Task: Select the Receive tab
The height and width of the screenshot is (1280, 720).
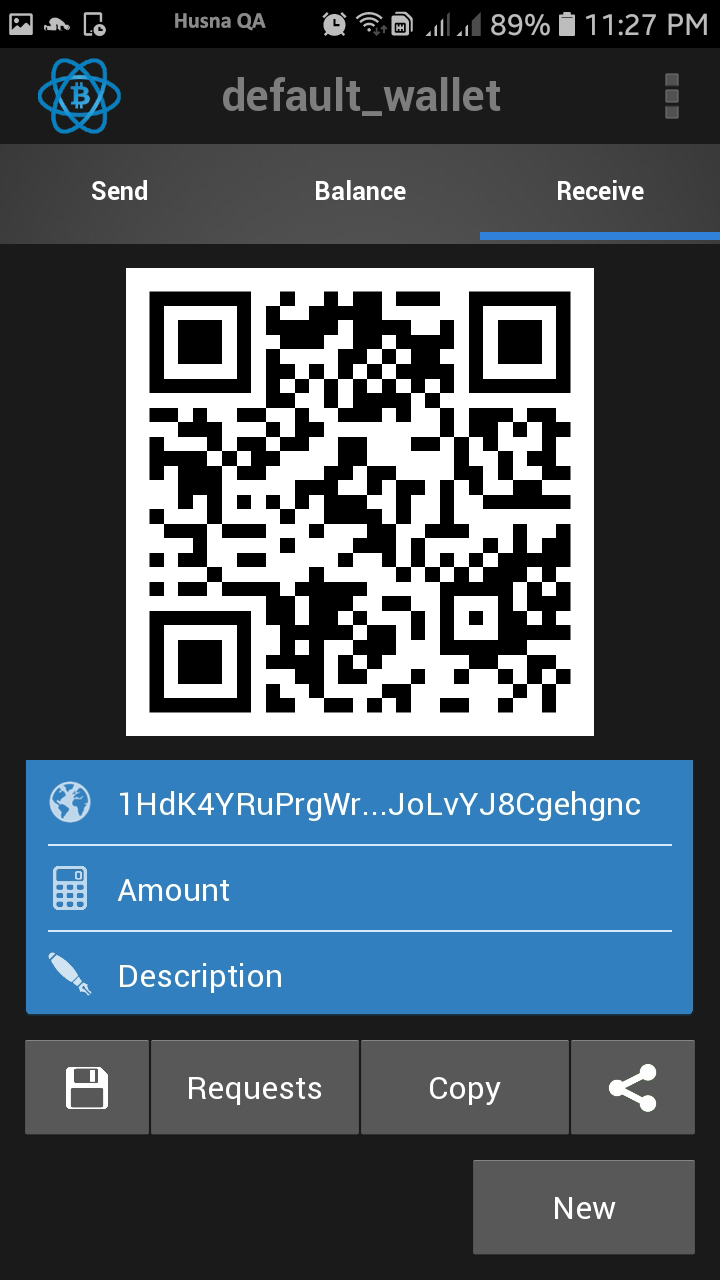Action: pos(600,191)
